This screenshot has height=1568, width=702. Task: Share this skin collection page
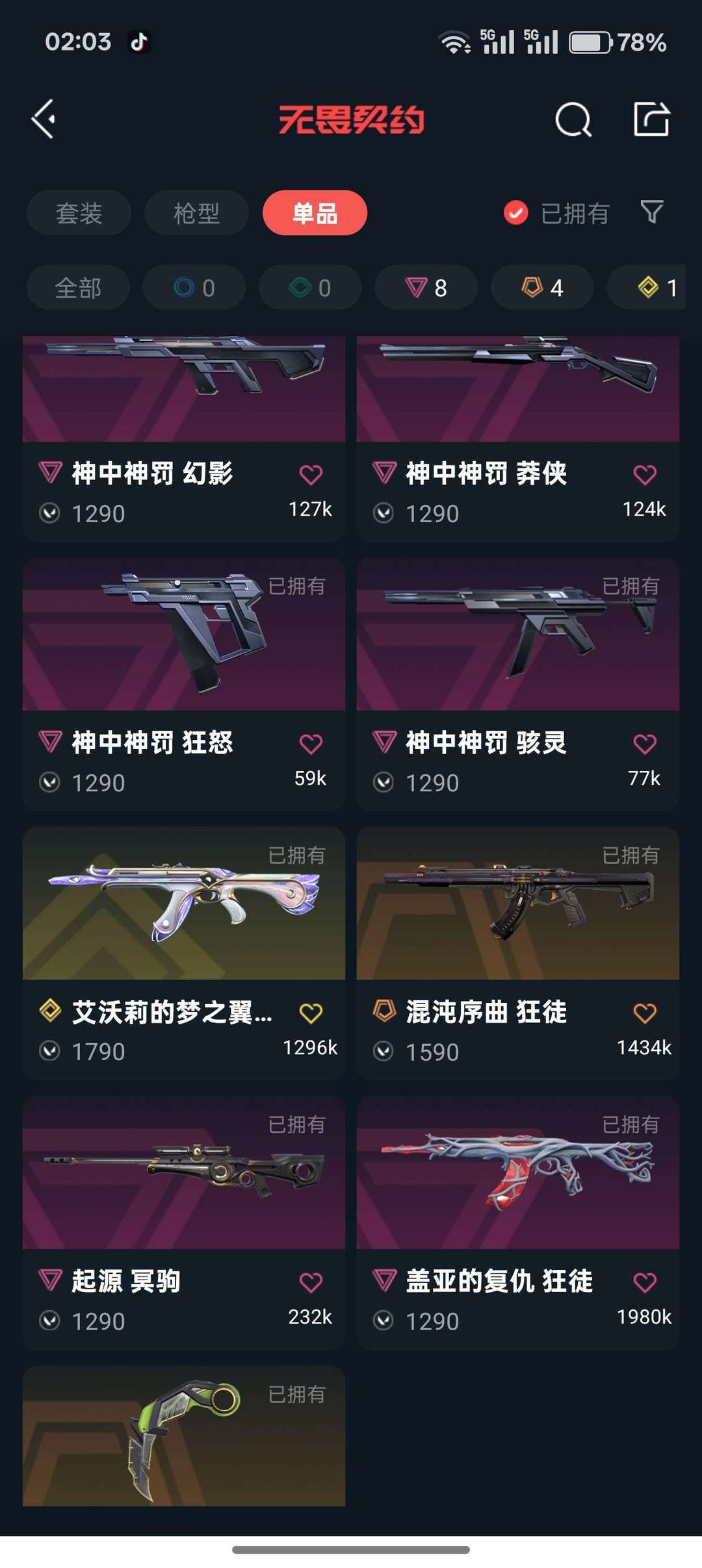click(651, 119)
